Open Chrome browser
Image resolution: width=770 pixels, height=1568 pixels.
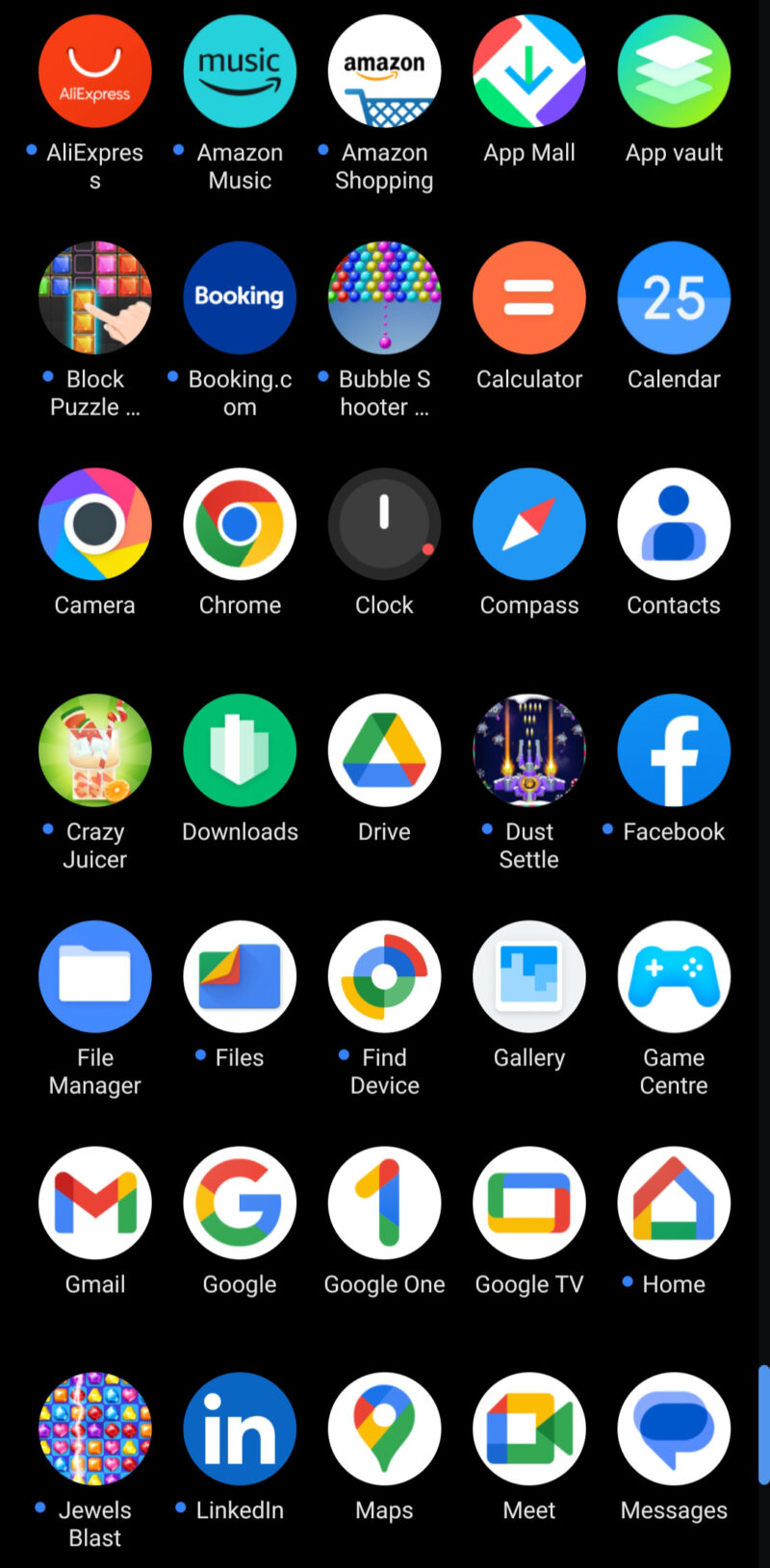[x=240, y=524]
